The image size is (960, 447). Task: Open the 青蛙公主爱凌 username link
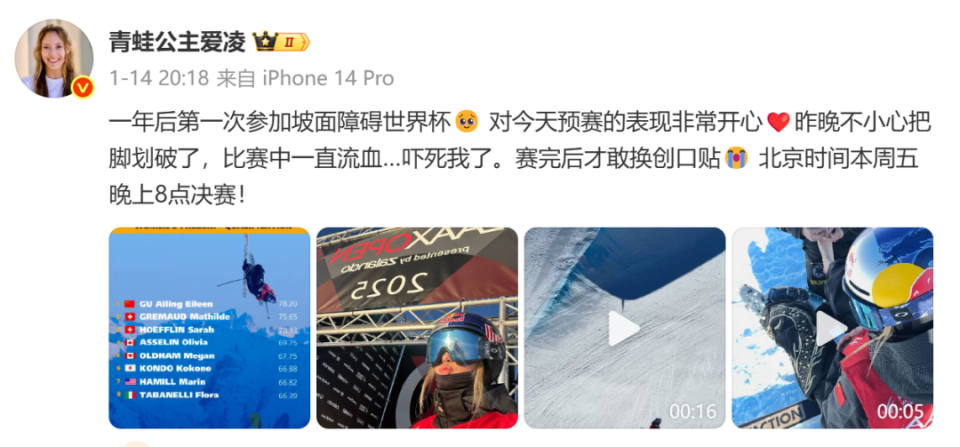[176, 41]
